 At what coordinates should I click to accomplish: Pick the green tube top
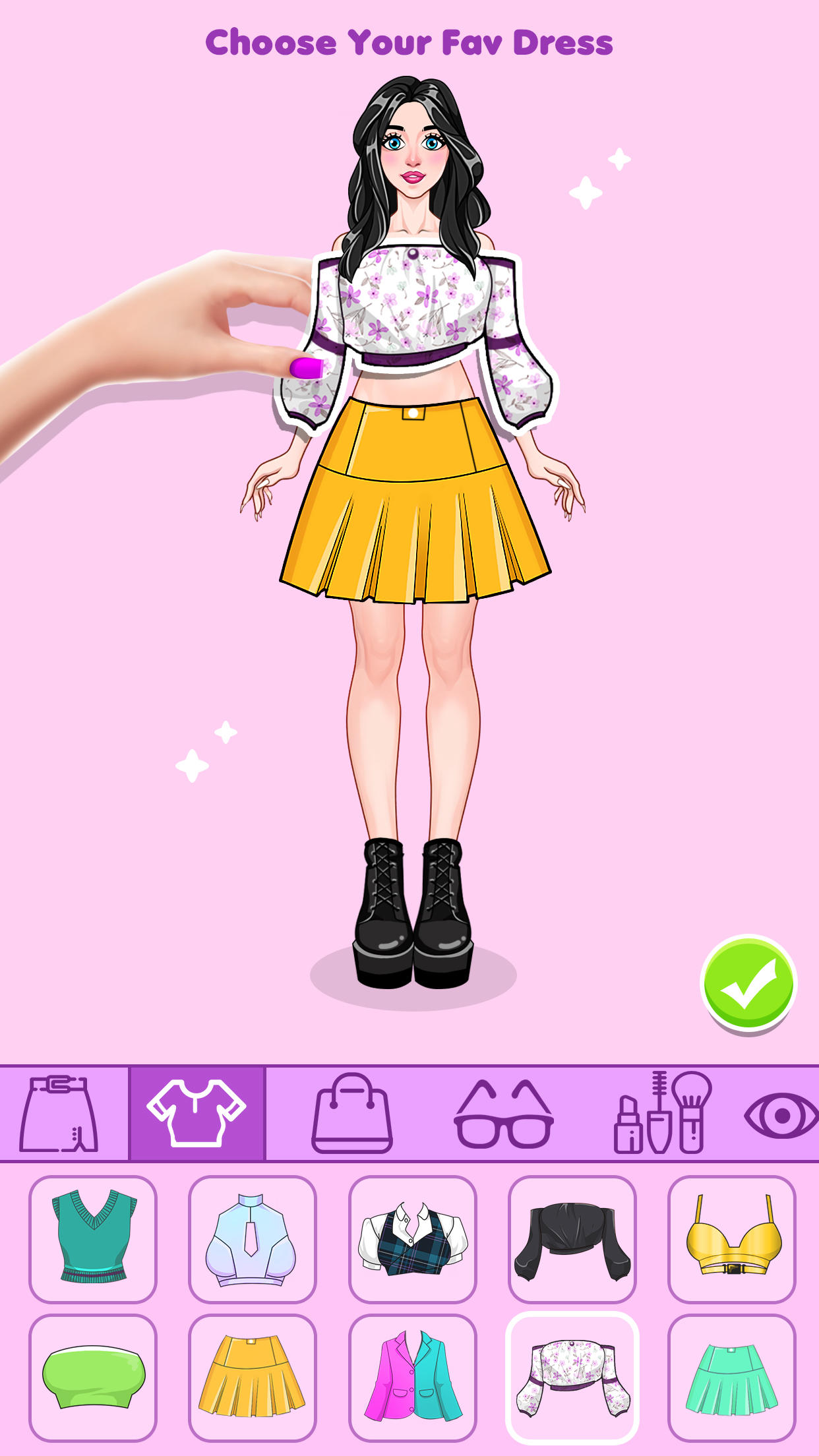click(x=93, y=1378)
